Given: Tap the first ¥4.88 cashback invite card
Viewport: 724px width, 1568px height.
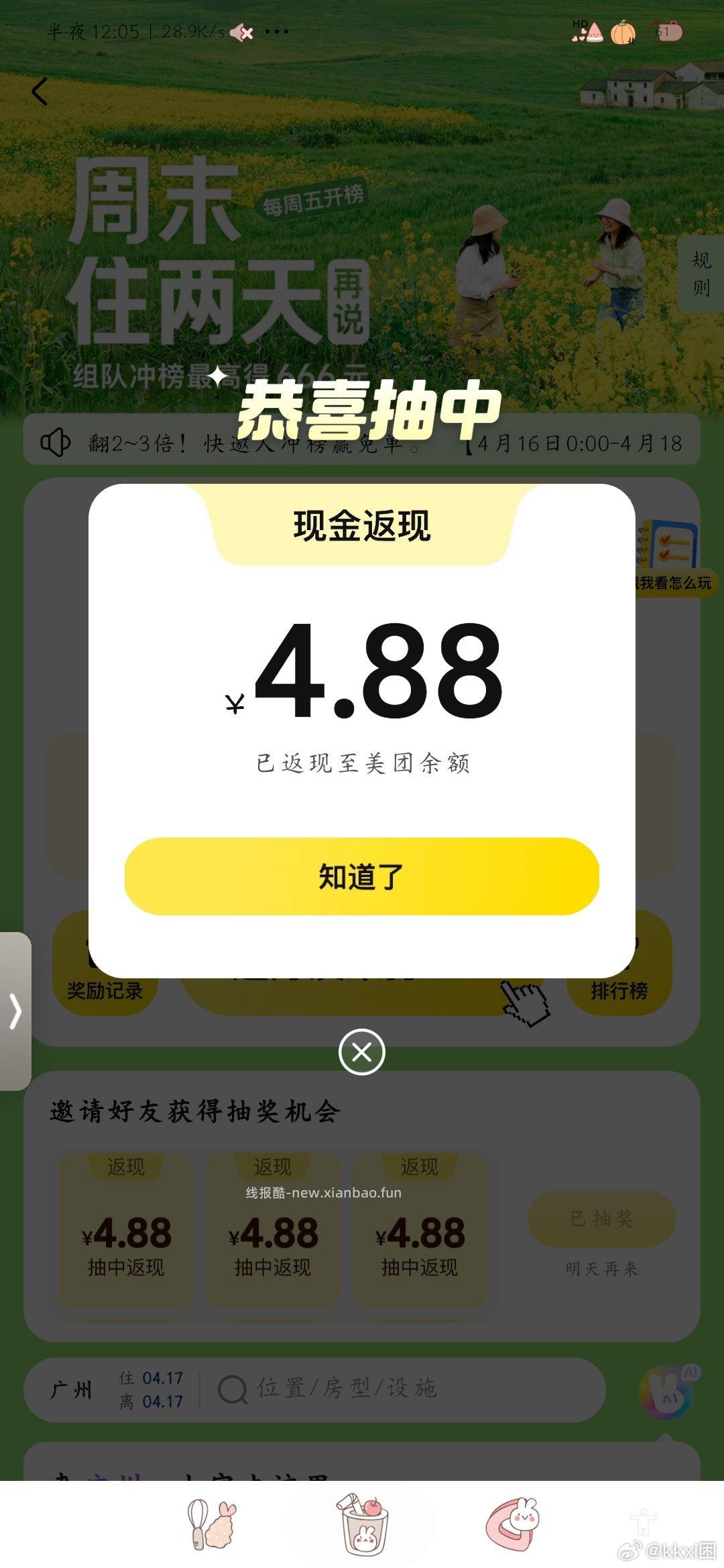Looking at the screenshot, I should (x=125, y=1226).
